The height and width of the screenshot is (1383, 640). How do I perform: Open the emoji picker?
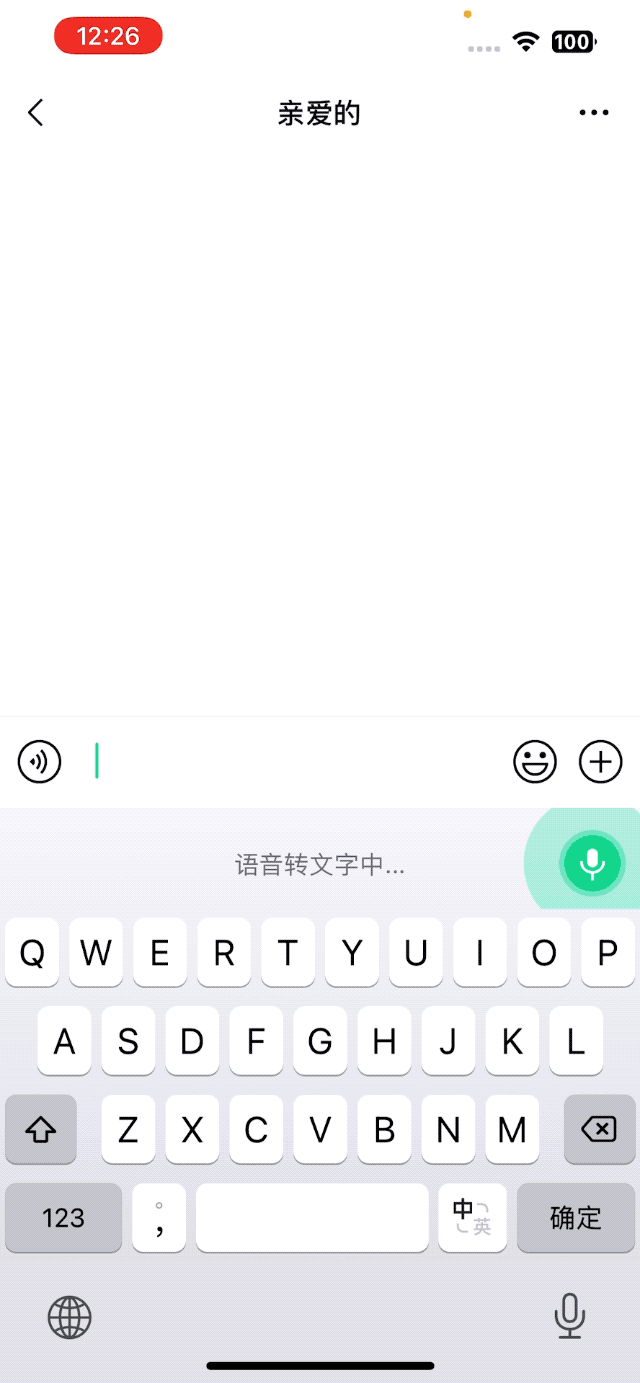(535, 762)
